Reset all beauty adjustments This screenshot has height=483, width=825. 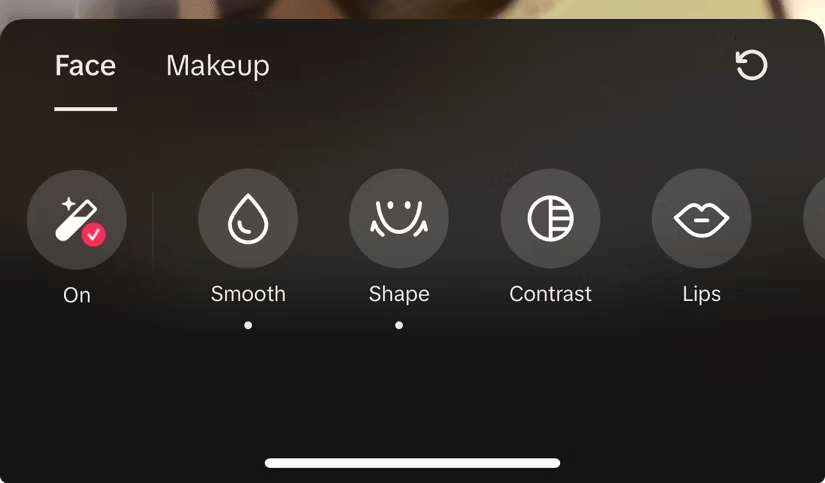(x=751, y=67)
